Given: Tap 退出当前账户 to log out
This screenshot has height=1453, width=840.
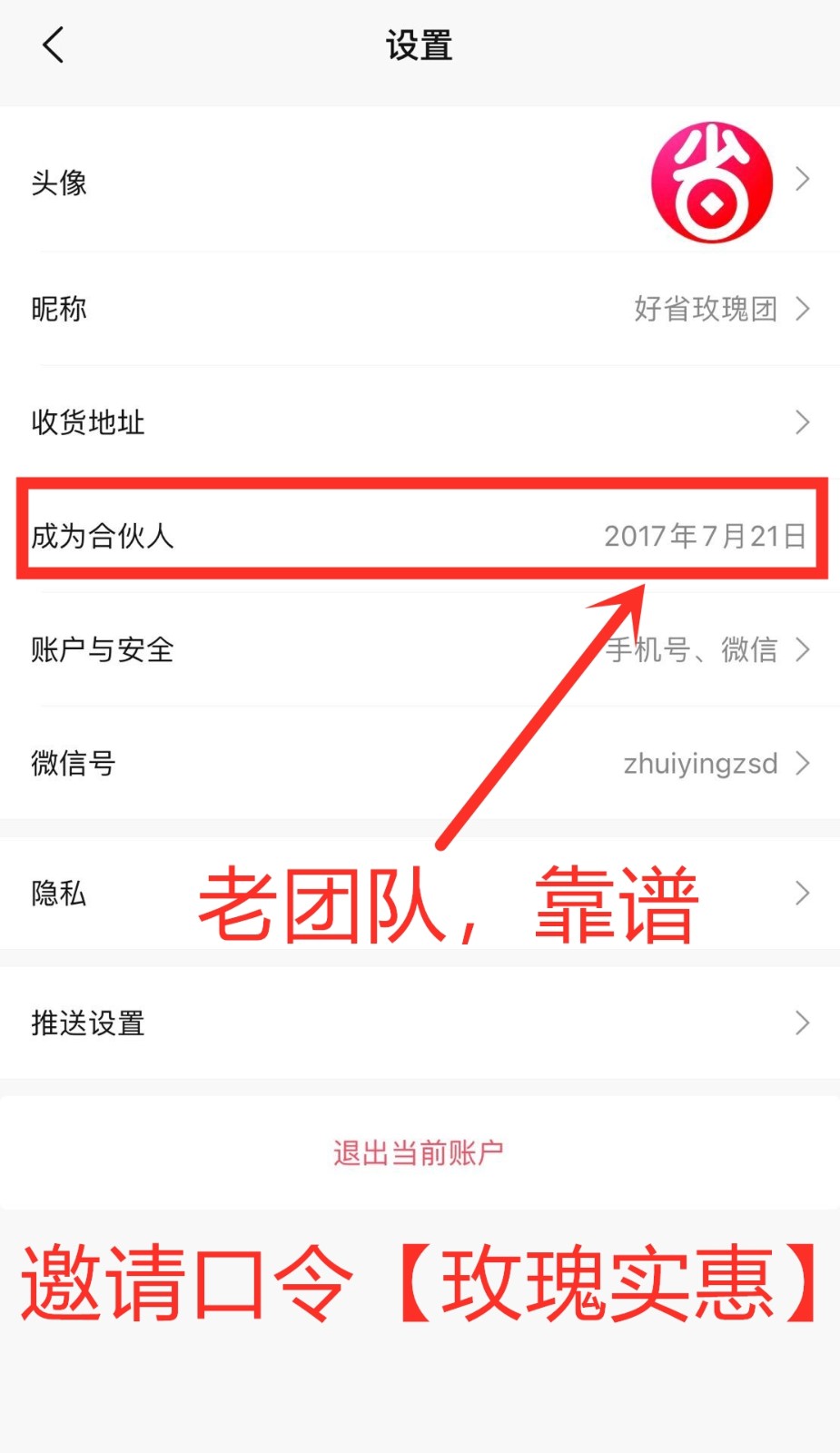Looking at the screenshot, I should [x=419, y=1153].
